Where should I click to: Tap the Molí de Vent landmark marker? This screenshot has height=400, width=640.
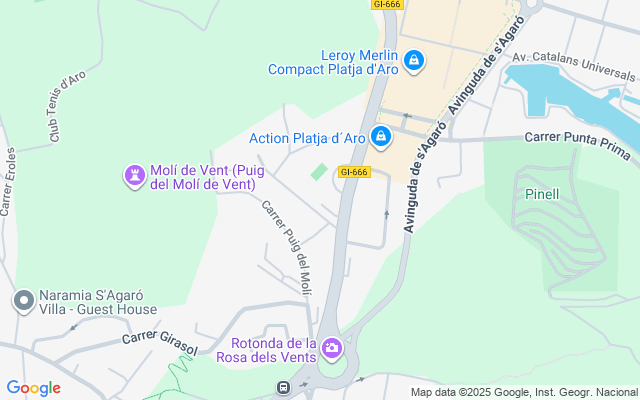135,176
